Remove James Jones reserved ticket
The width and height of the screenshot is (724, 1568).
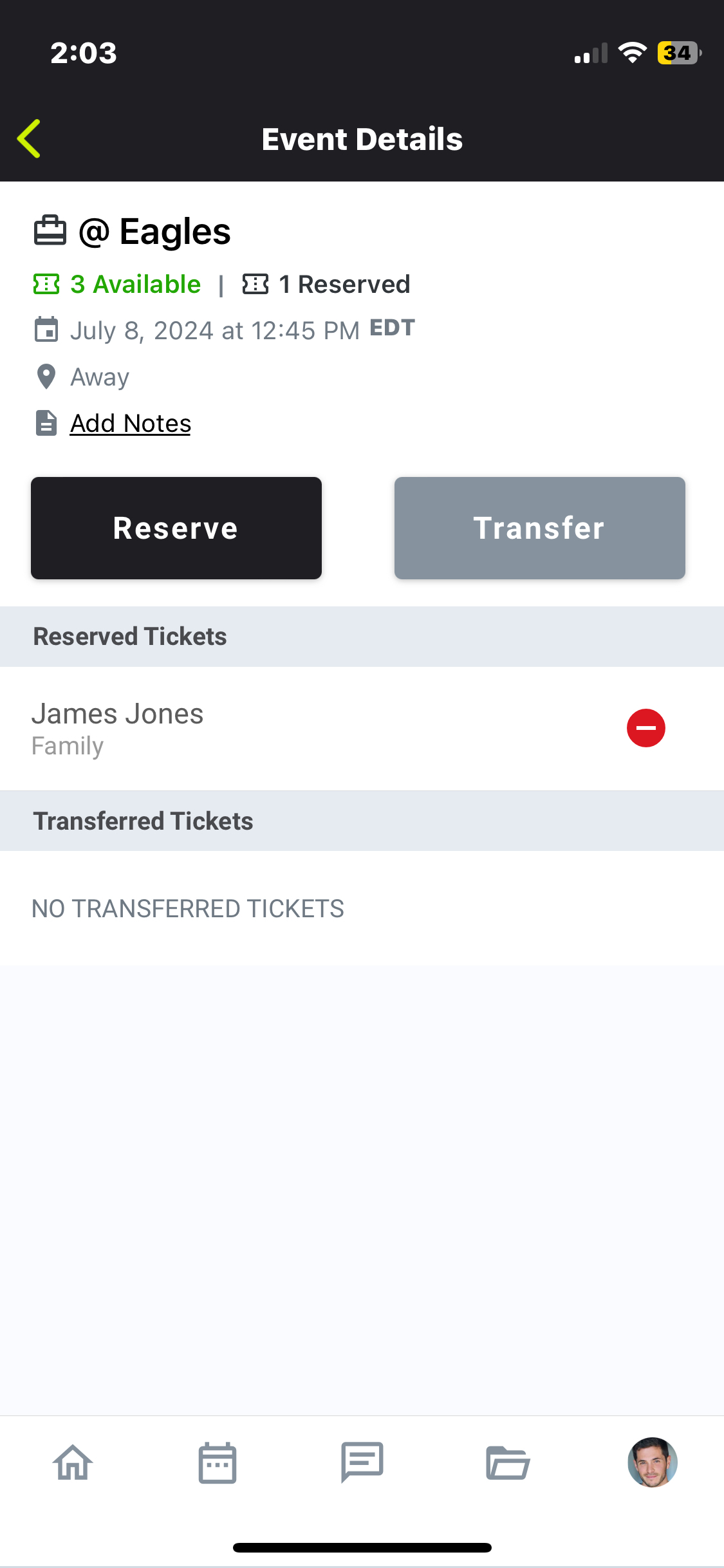(x=646, y=728)
